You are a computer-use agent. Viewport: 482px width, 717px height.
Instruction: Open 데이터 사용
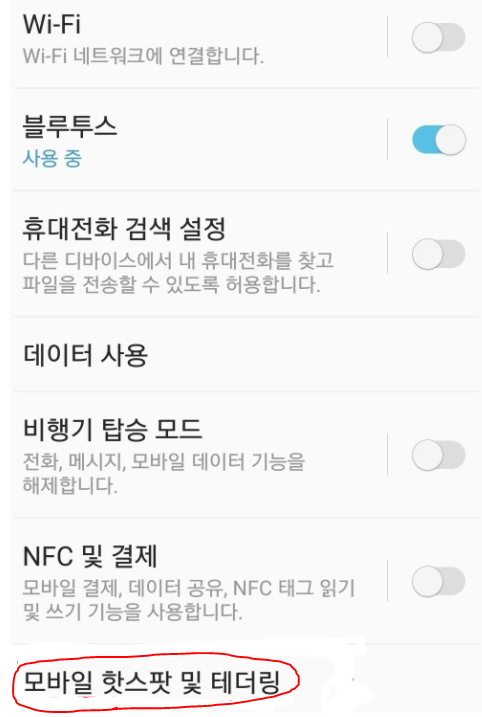click(245, 354)
